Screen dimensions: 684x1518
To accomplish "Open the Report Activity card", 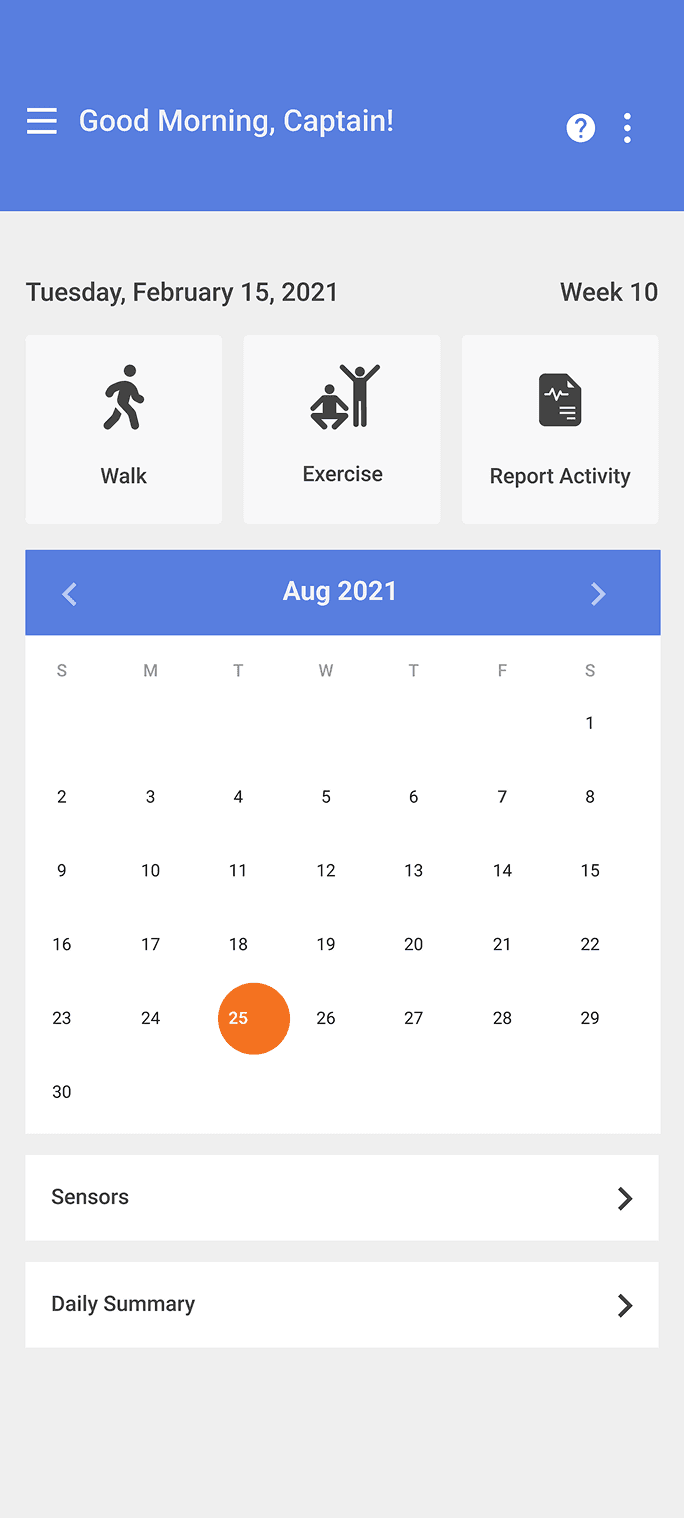I will [560, 429].
